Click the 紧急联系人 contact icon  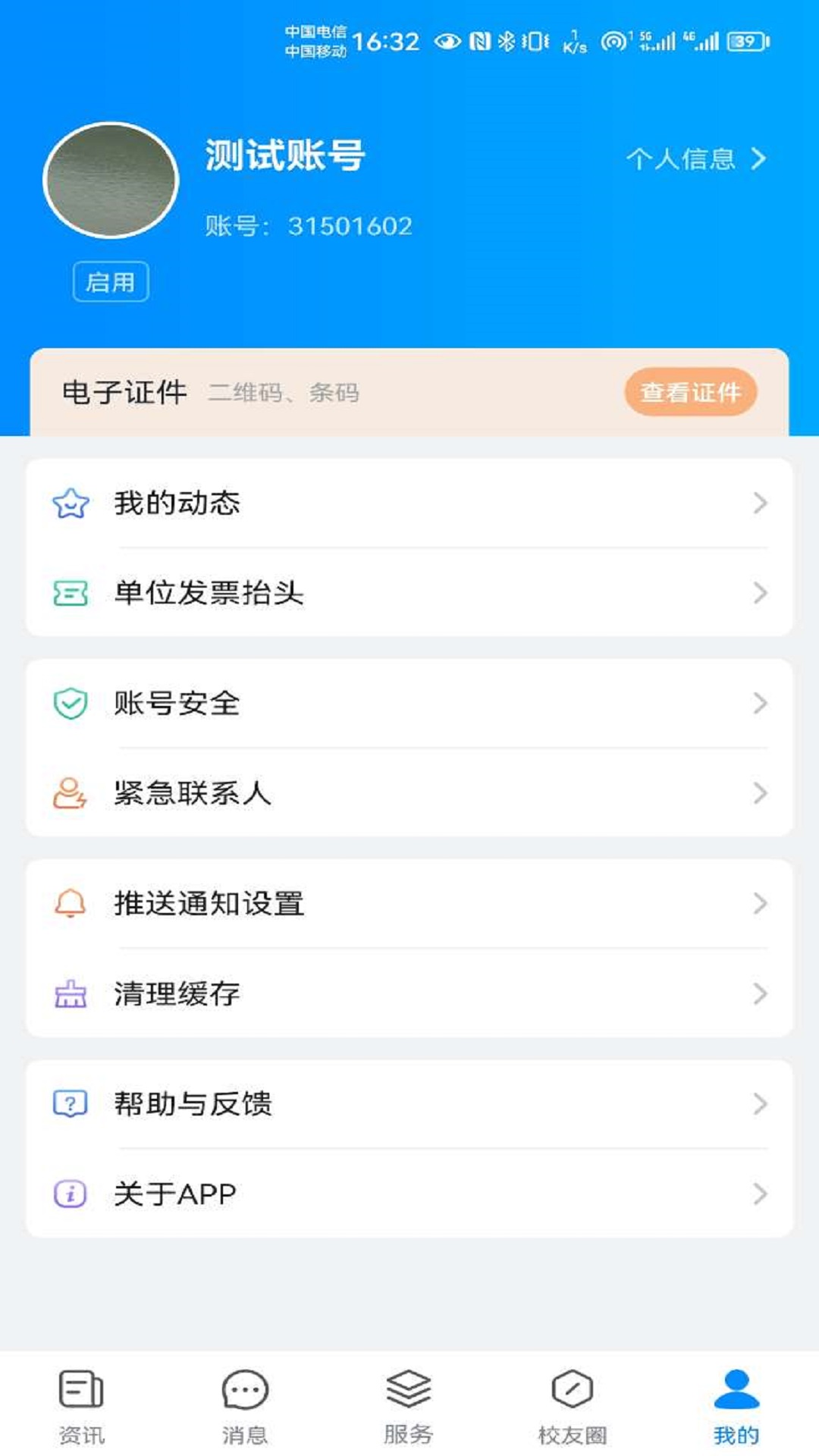69,795
